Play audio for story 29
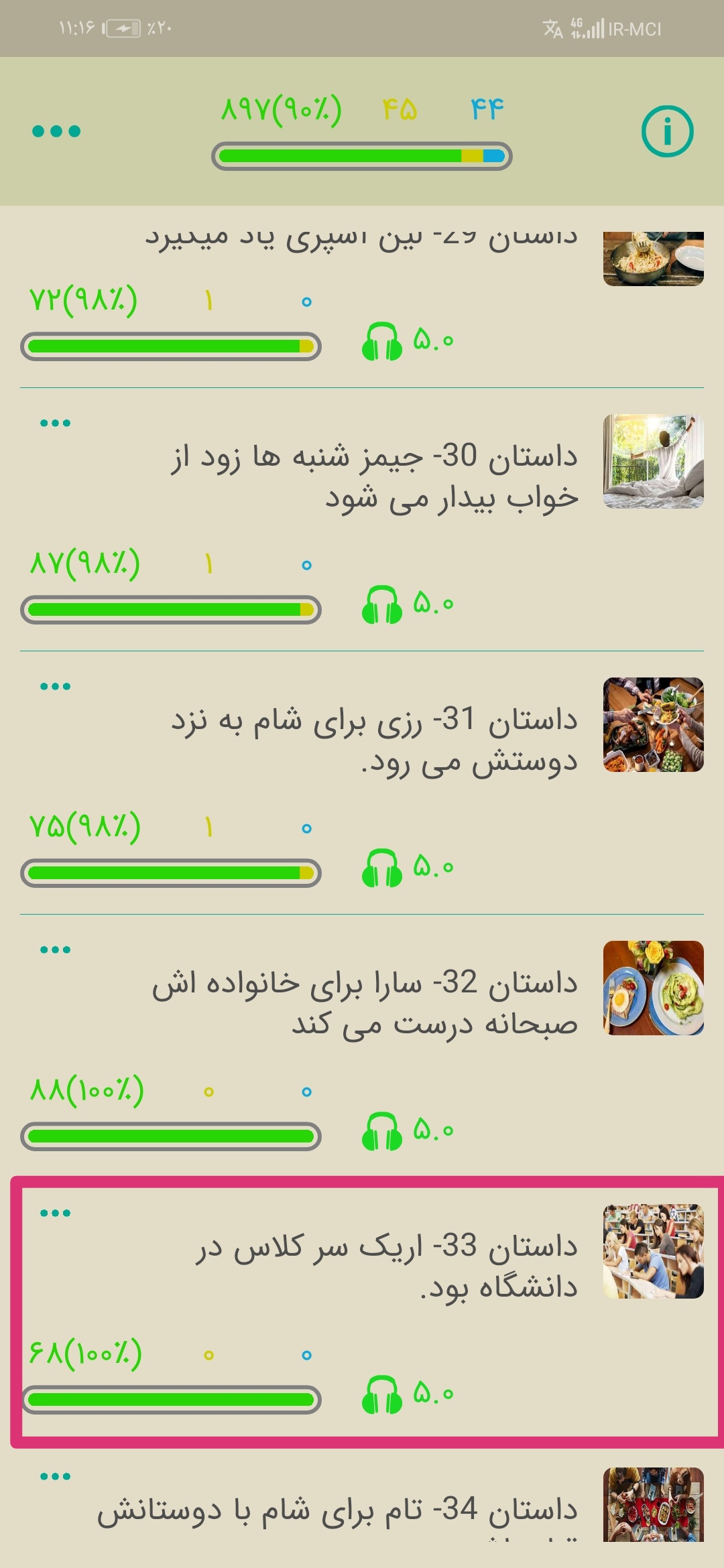 coord(382,342)
